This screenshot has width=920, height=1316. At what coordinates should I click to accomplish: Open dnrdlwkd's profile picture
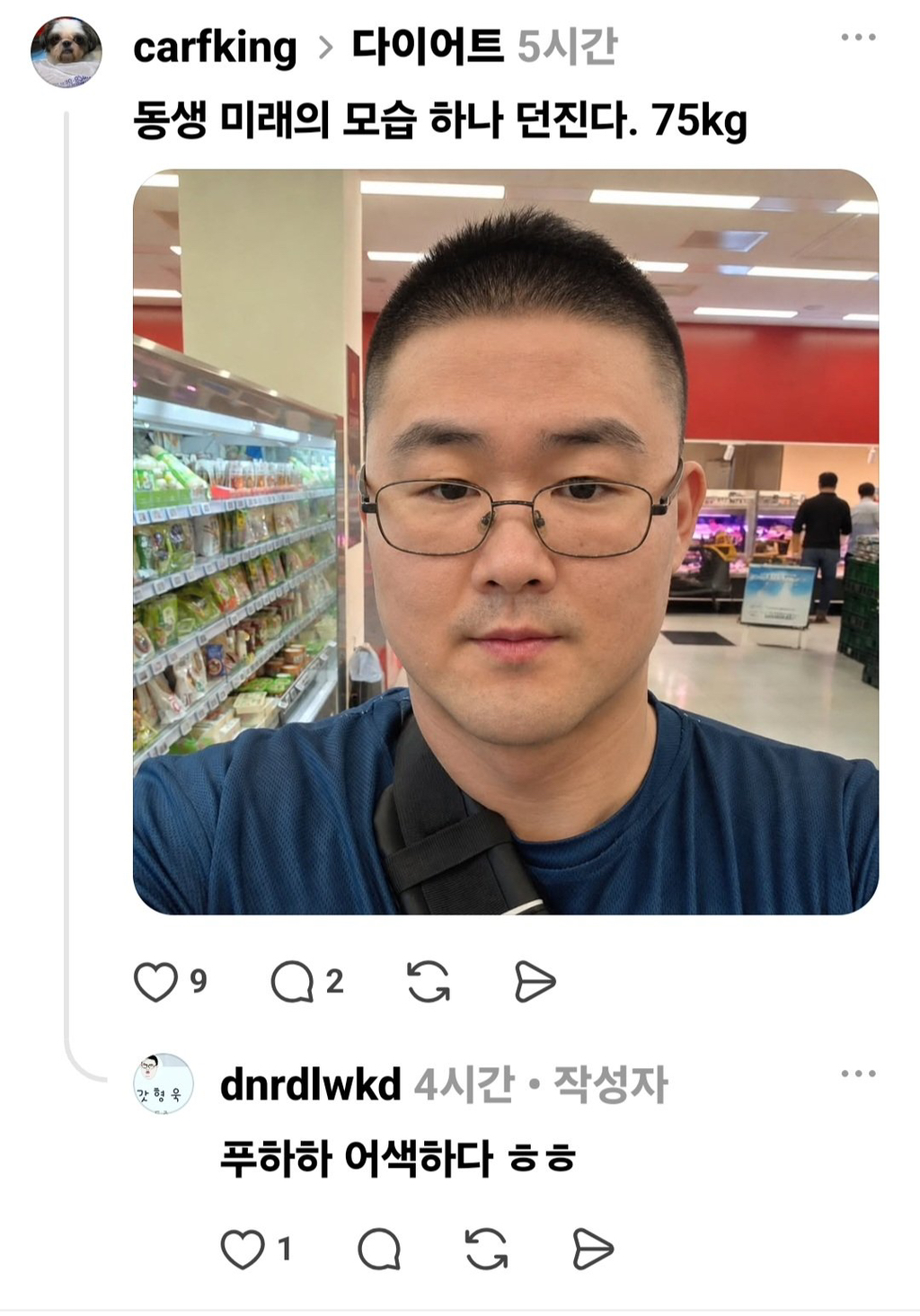(x=164, y=1084)
